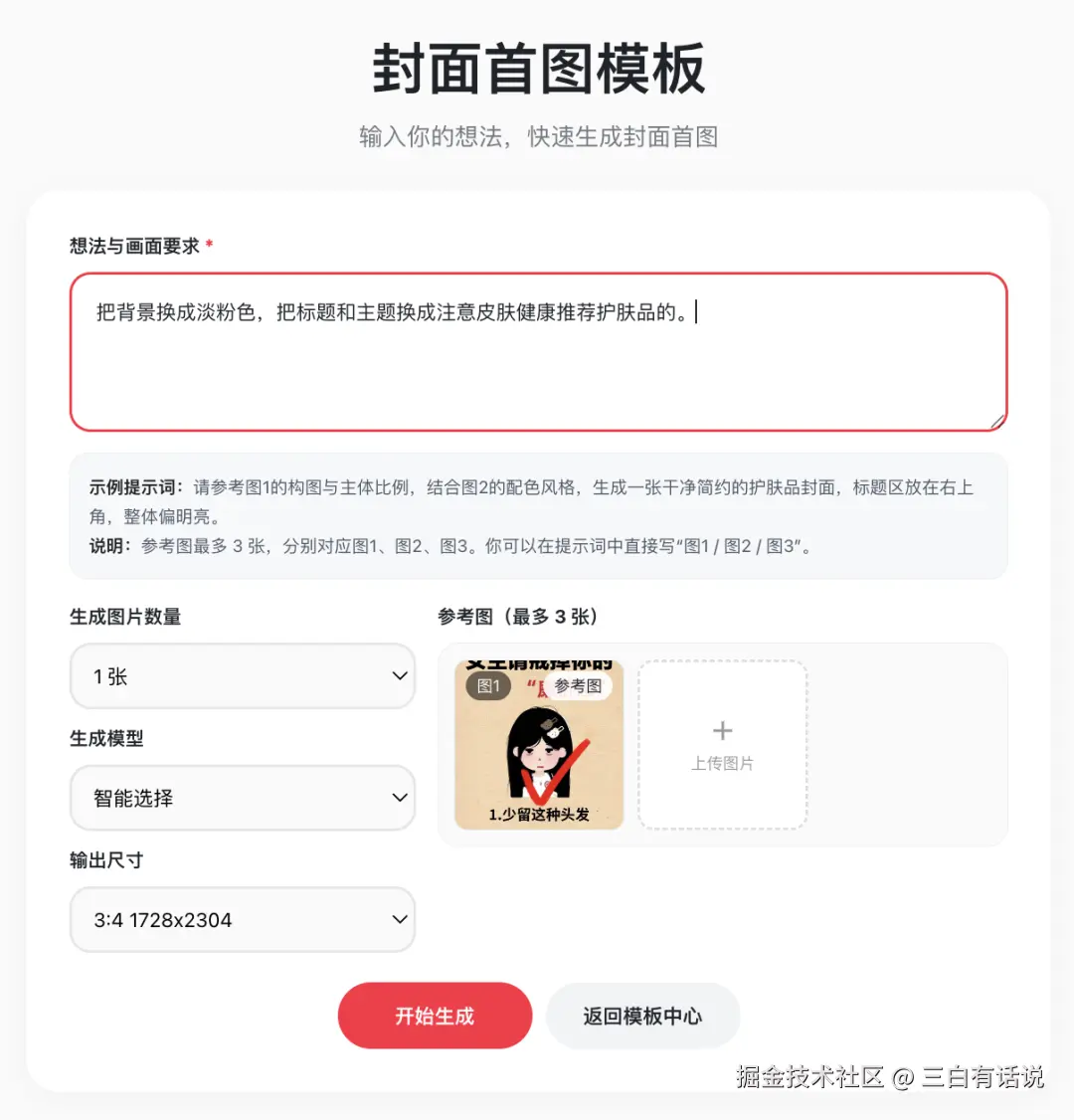Image resolution: width=1074 pixels, height=1120 pixels.
Task: Open the 生成图片数量 dropdown
Action: tap(243, 676)
